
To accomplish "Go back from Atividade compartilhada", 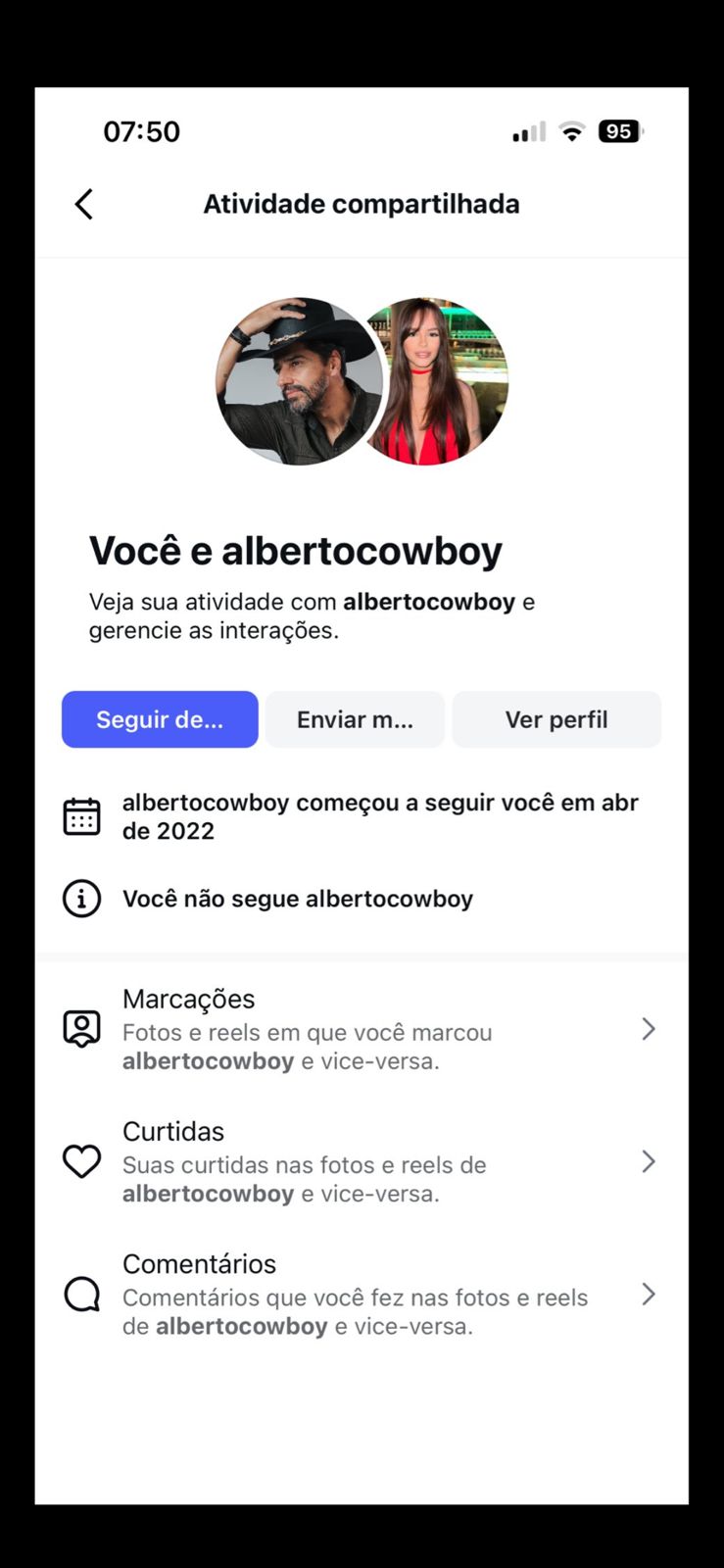I will 84,204.
